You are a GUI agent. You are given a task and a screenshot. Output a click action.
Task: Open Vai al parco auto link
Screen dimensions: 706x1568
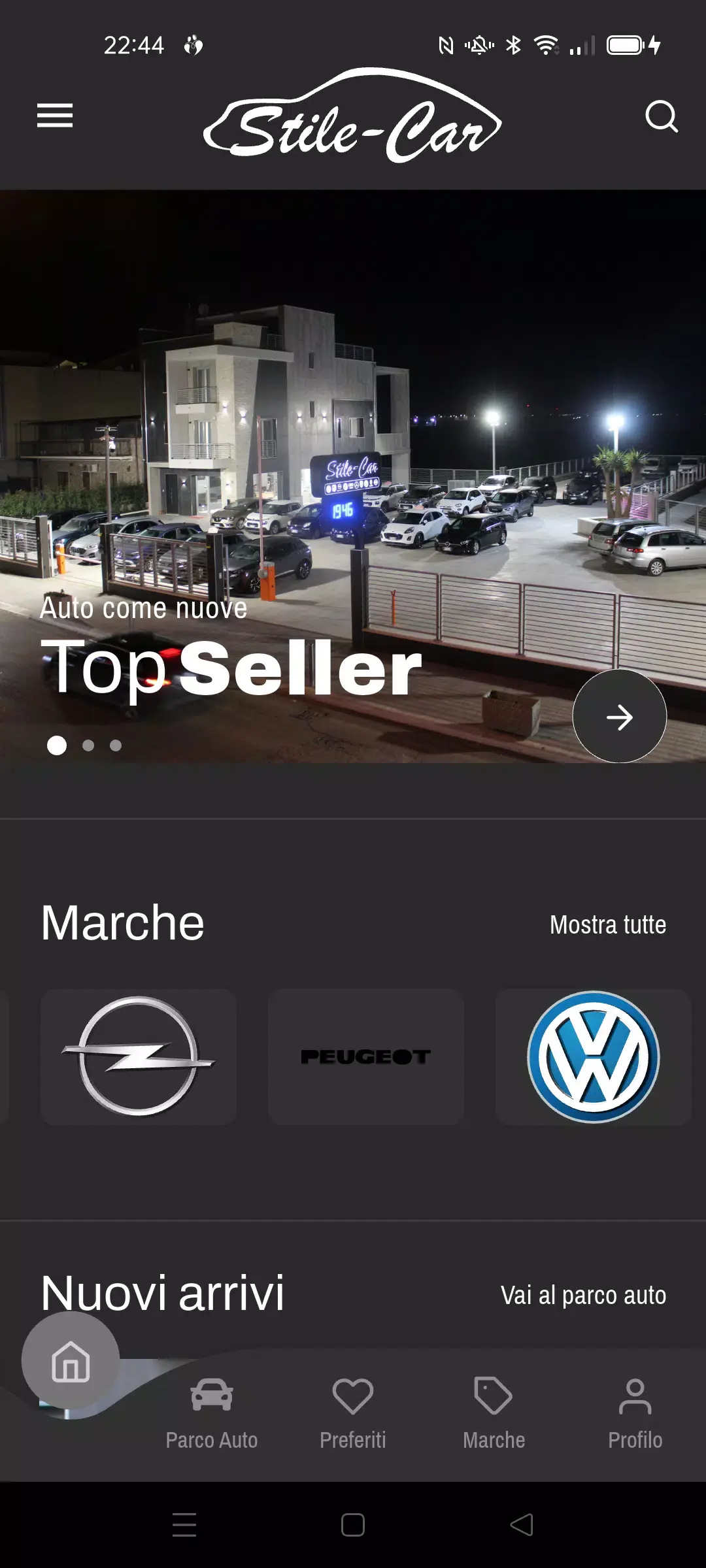click(x=583, y=1295)
